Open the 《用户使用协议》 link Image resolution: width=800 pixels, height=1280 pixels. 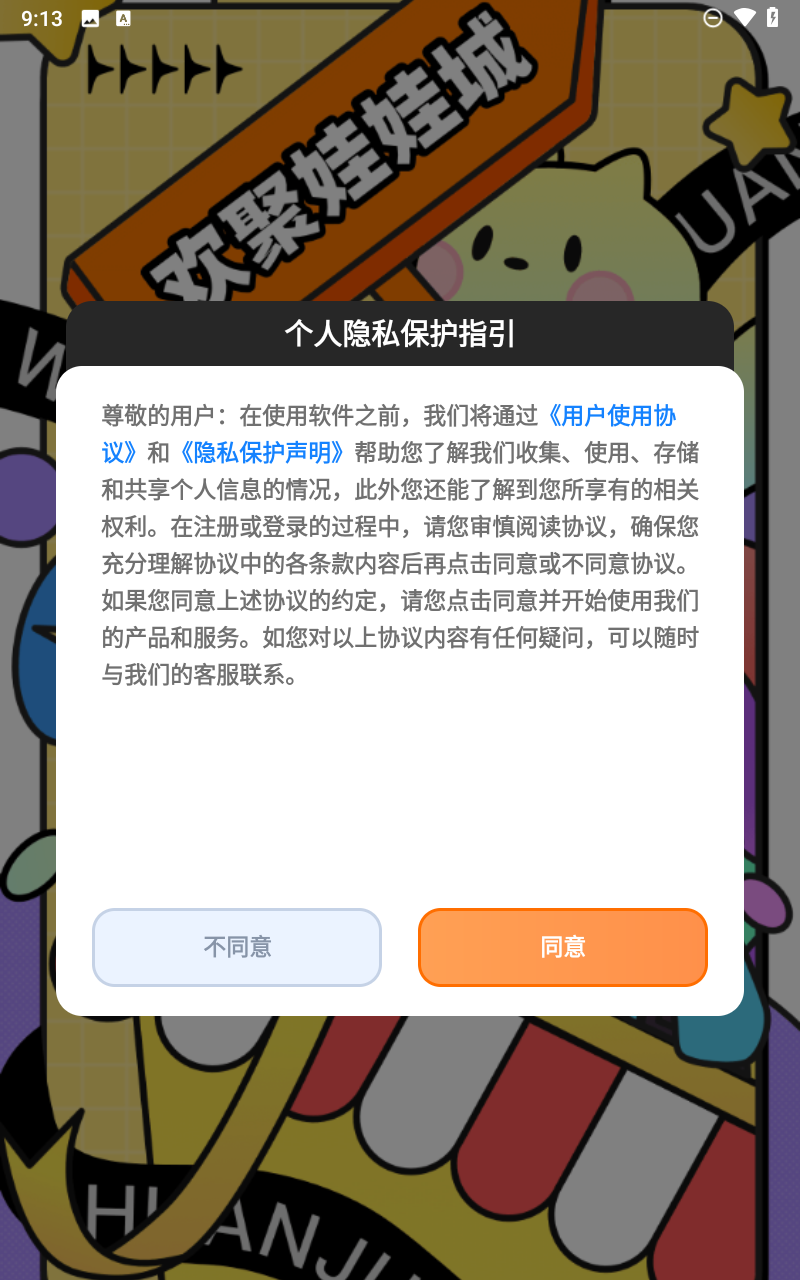612,416
